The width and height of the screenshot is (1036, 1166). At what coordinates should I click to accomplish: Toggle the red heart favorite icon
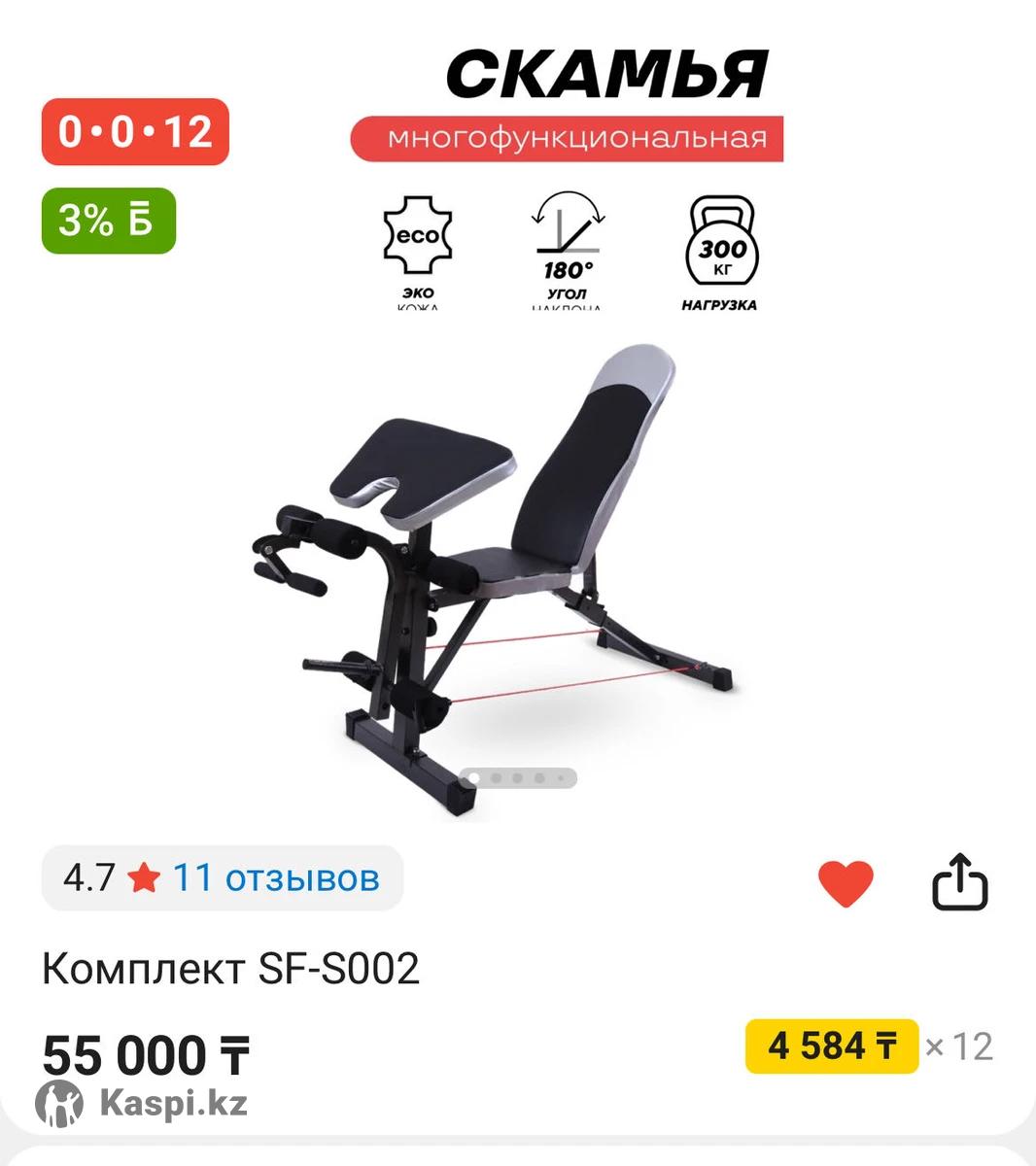coord(846,883)
